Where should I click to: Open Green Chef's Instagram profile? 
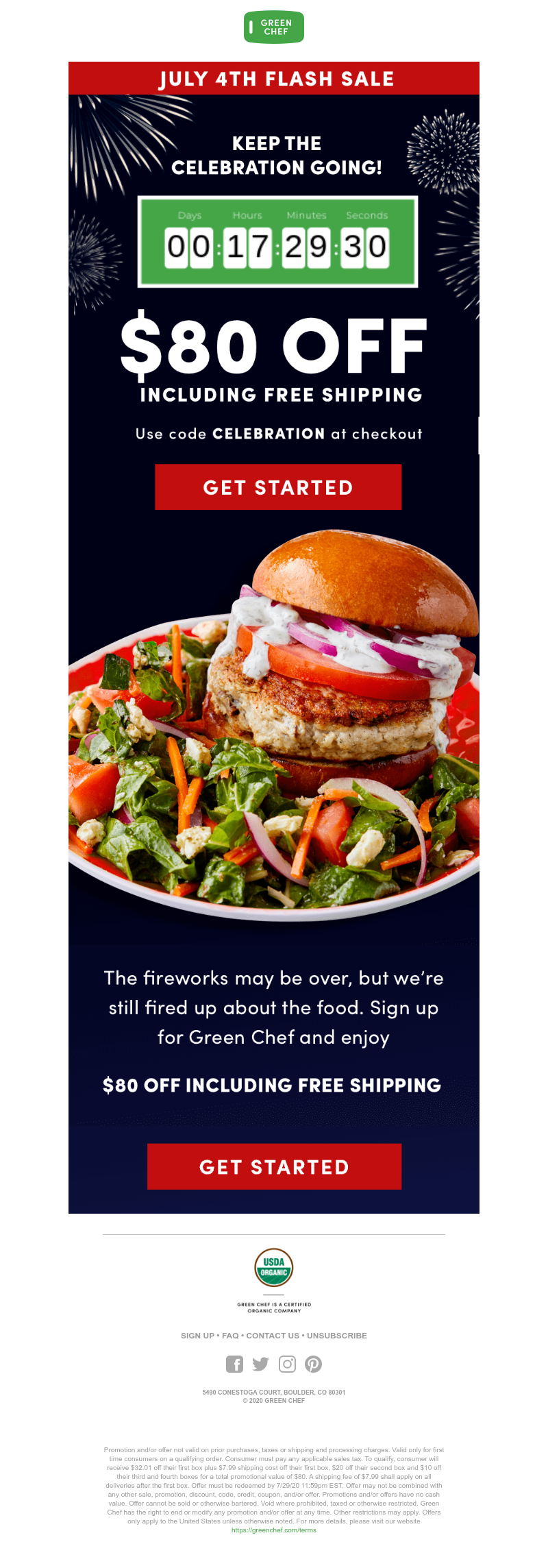[x=287, y=1364]
